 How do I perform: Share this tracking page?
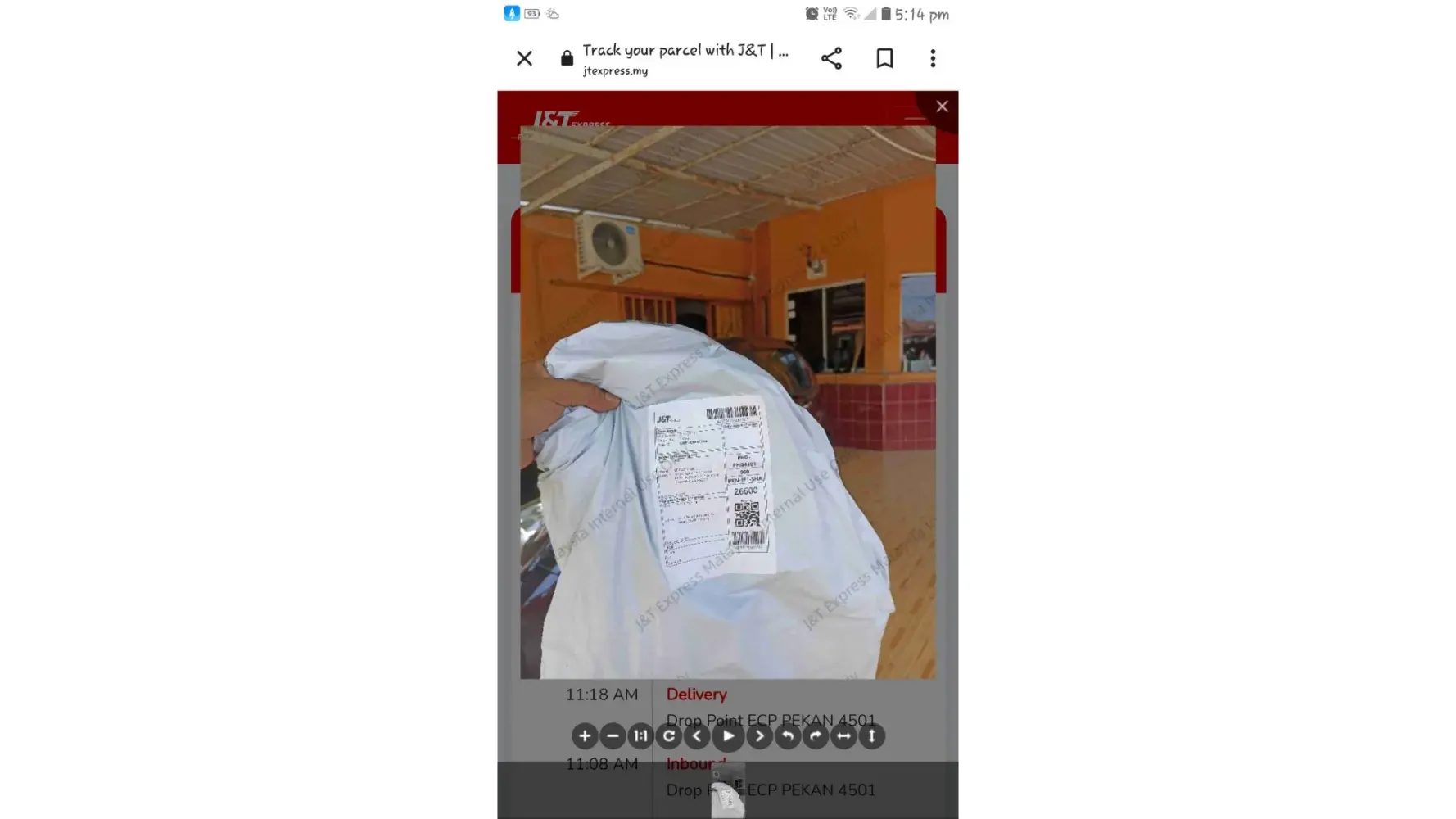coord(831,58)
